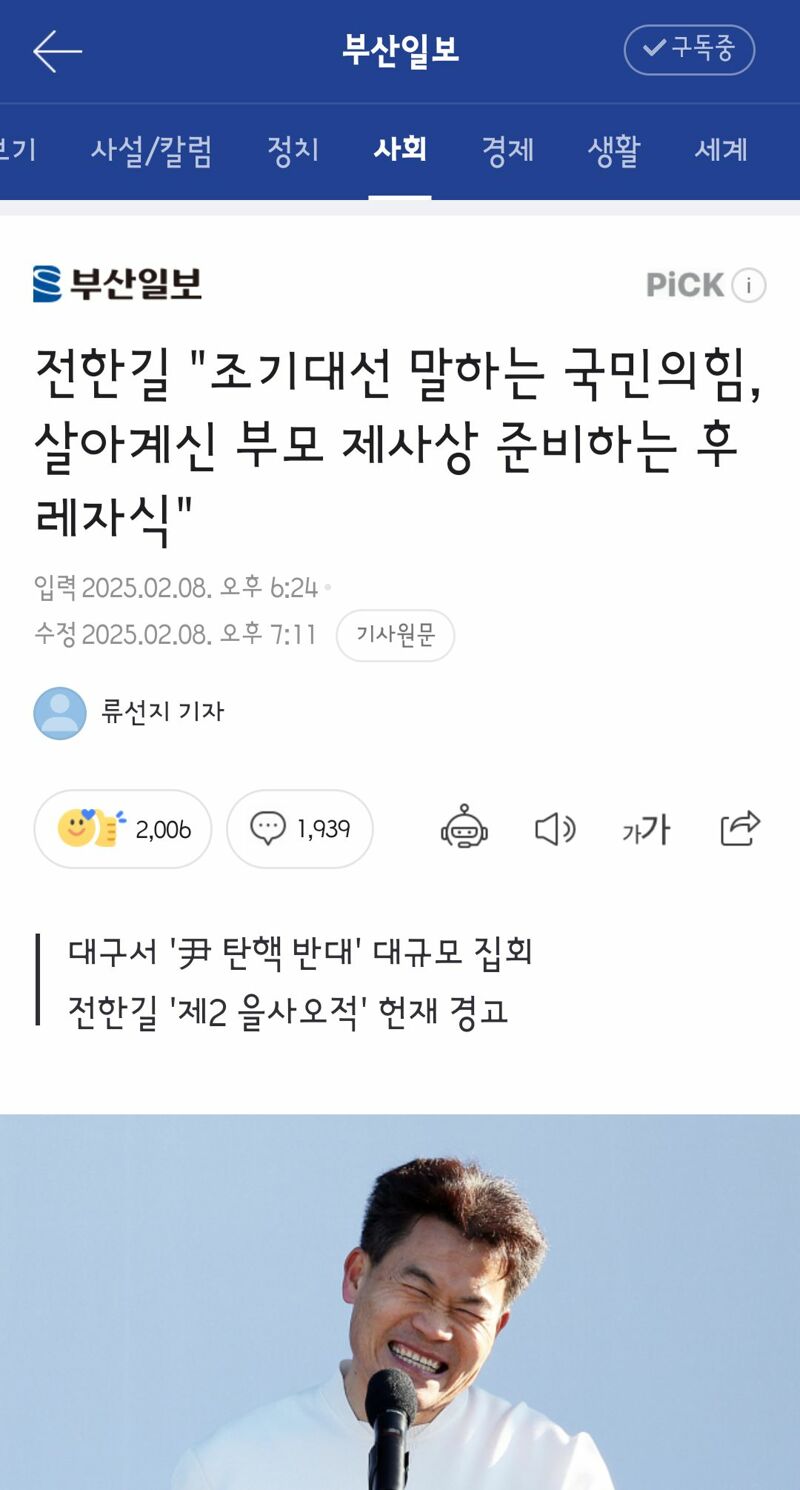This screenshot has height=1490, width=800.
Task: Open the 경제 tab
Action: 507,150
